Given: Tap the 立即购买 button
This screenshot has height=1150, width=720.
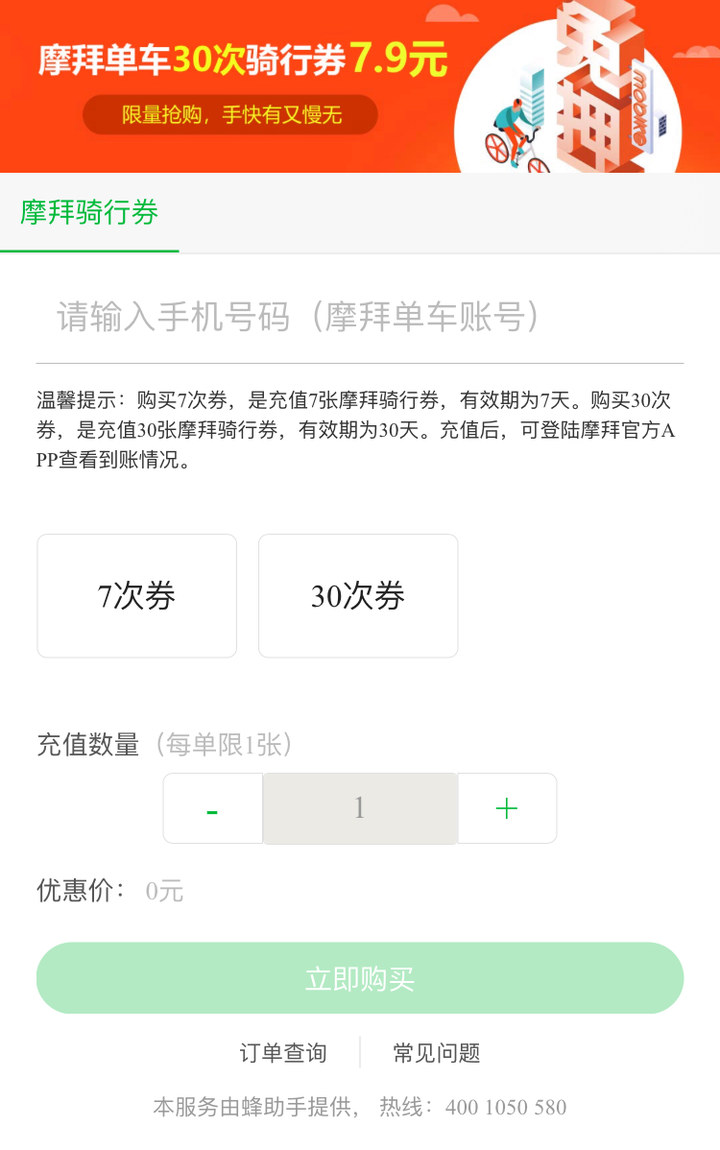Looking at the screenshot, I should click(360, 978).
